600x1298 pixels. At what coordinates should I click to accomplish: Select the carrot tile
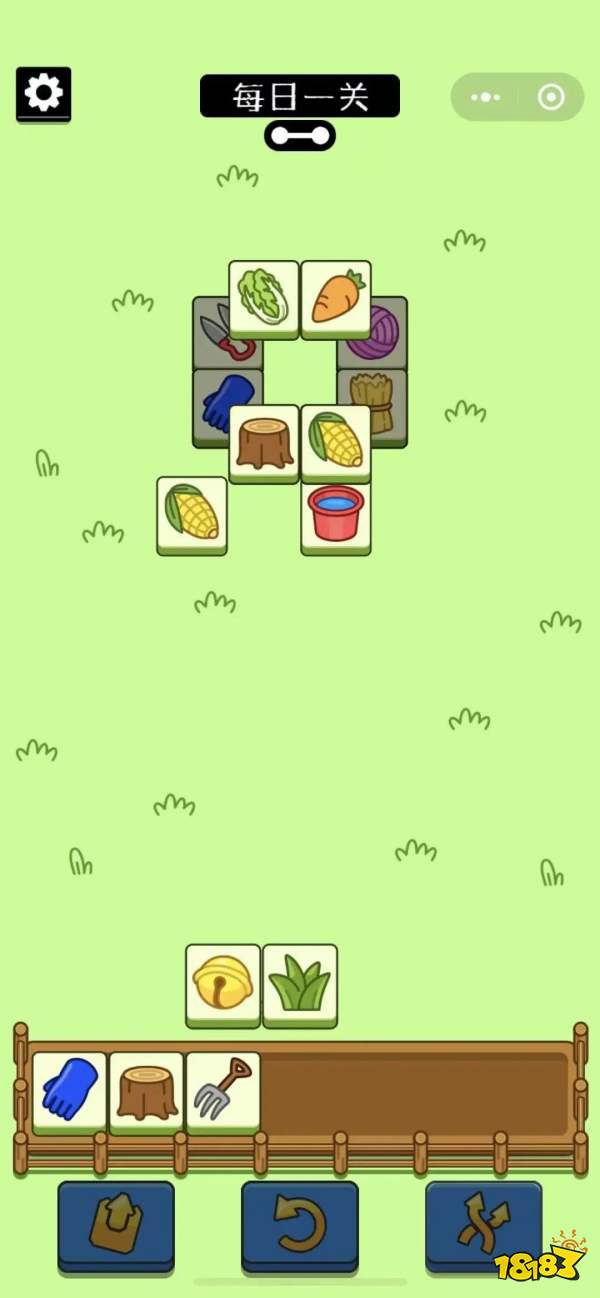click(x=336, y=296)
